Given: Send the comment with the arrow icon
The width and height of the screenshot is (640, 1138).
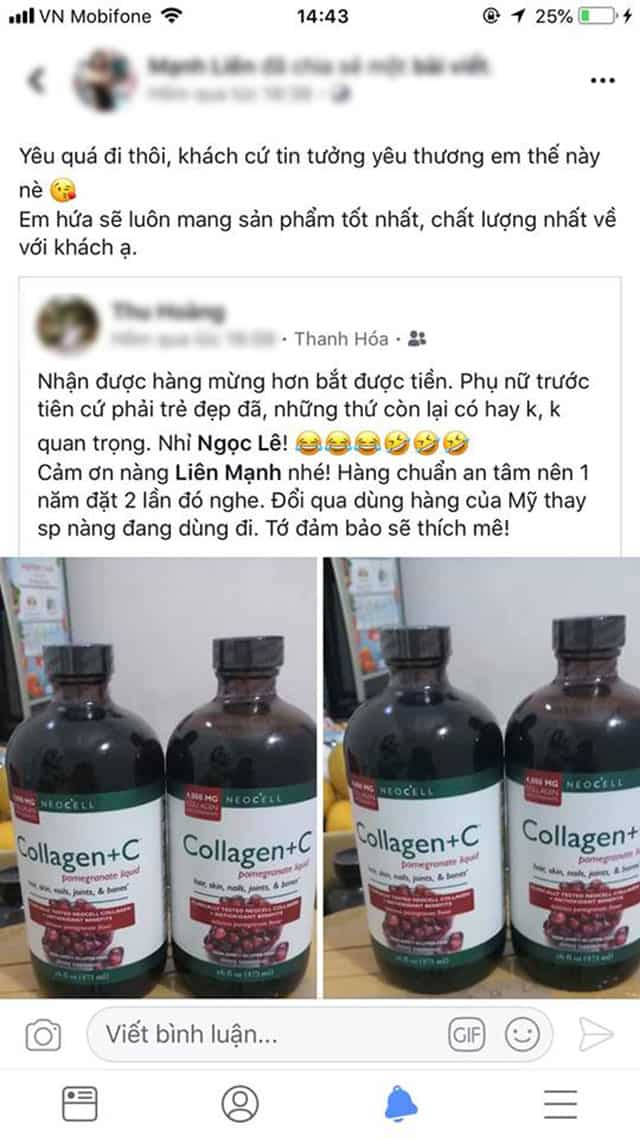Looking at the screenshot, I should click(x=596, y=1034).
